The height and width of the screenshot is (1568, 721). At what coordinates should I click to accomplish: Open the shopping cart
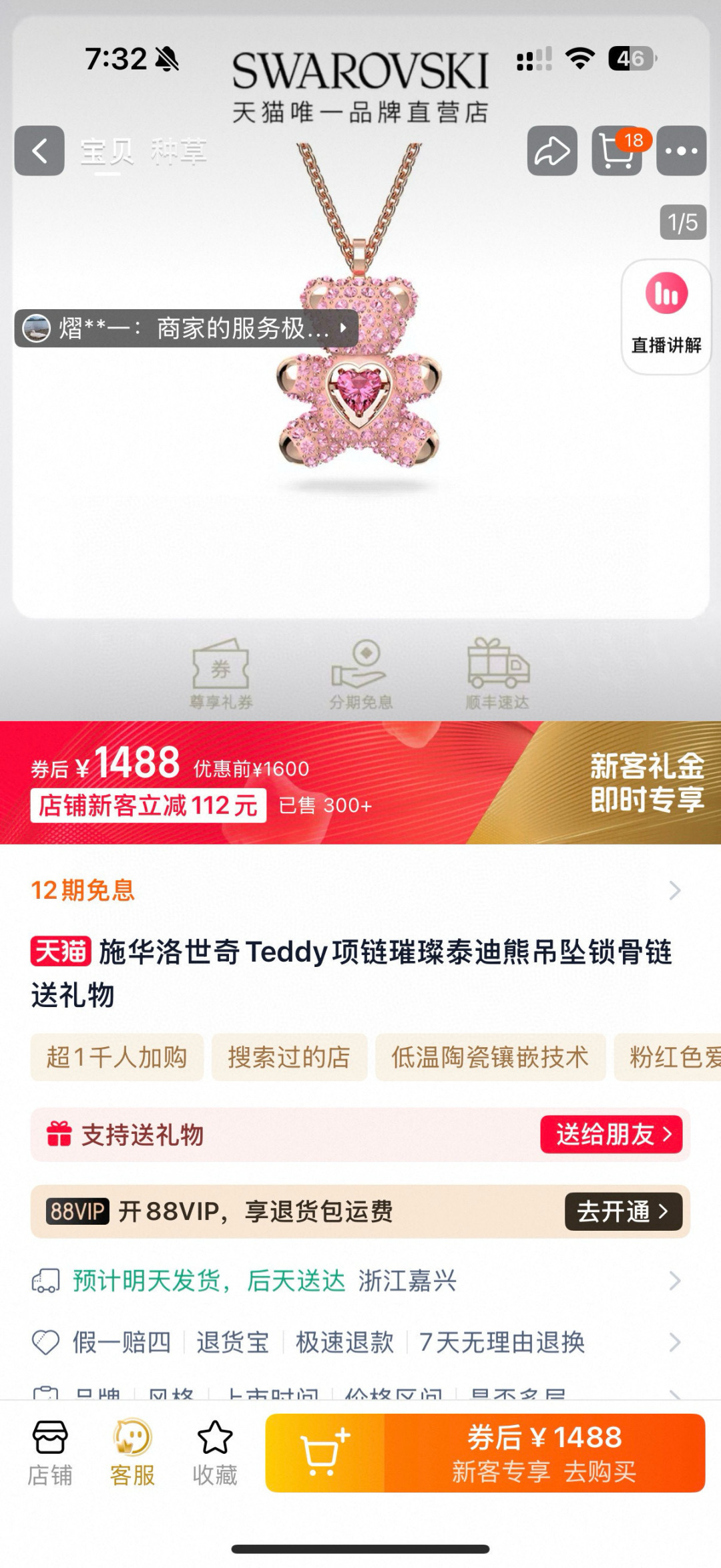pos(617,151)
